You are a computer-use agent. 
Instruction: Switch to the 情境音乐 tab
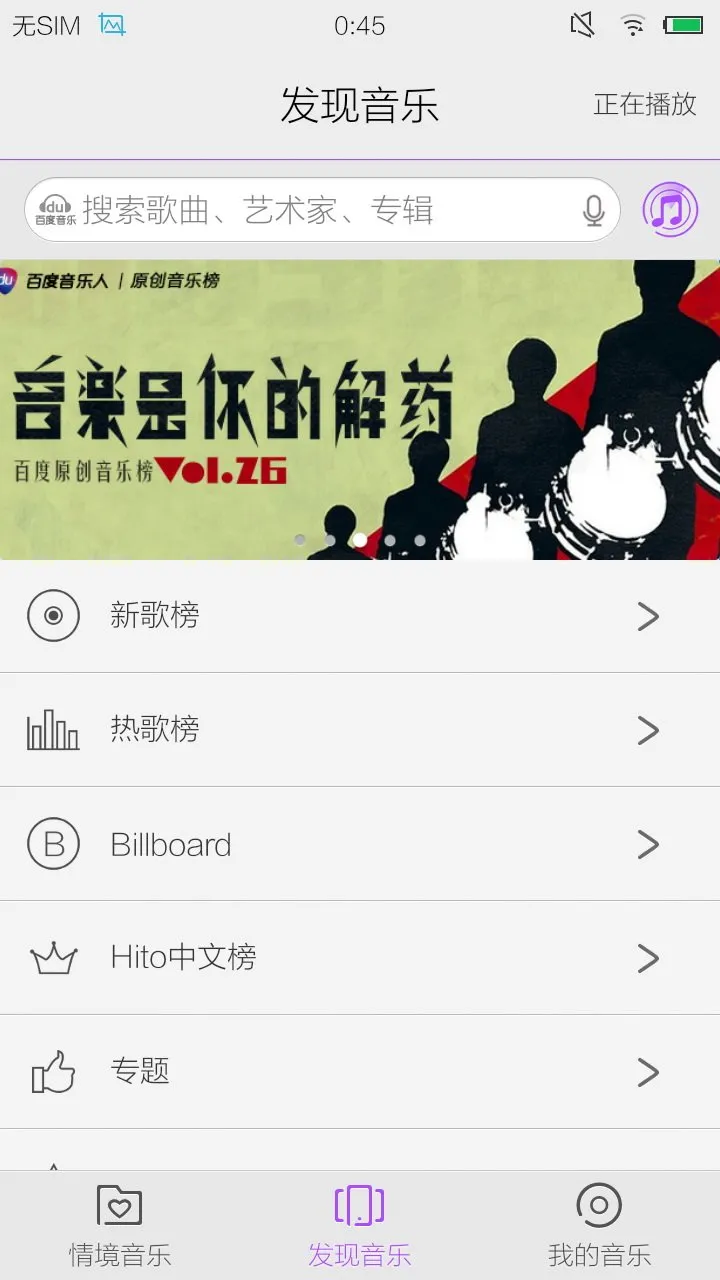click(120, 1225)
